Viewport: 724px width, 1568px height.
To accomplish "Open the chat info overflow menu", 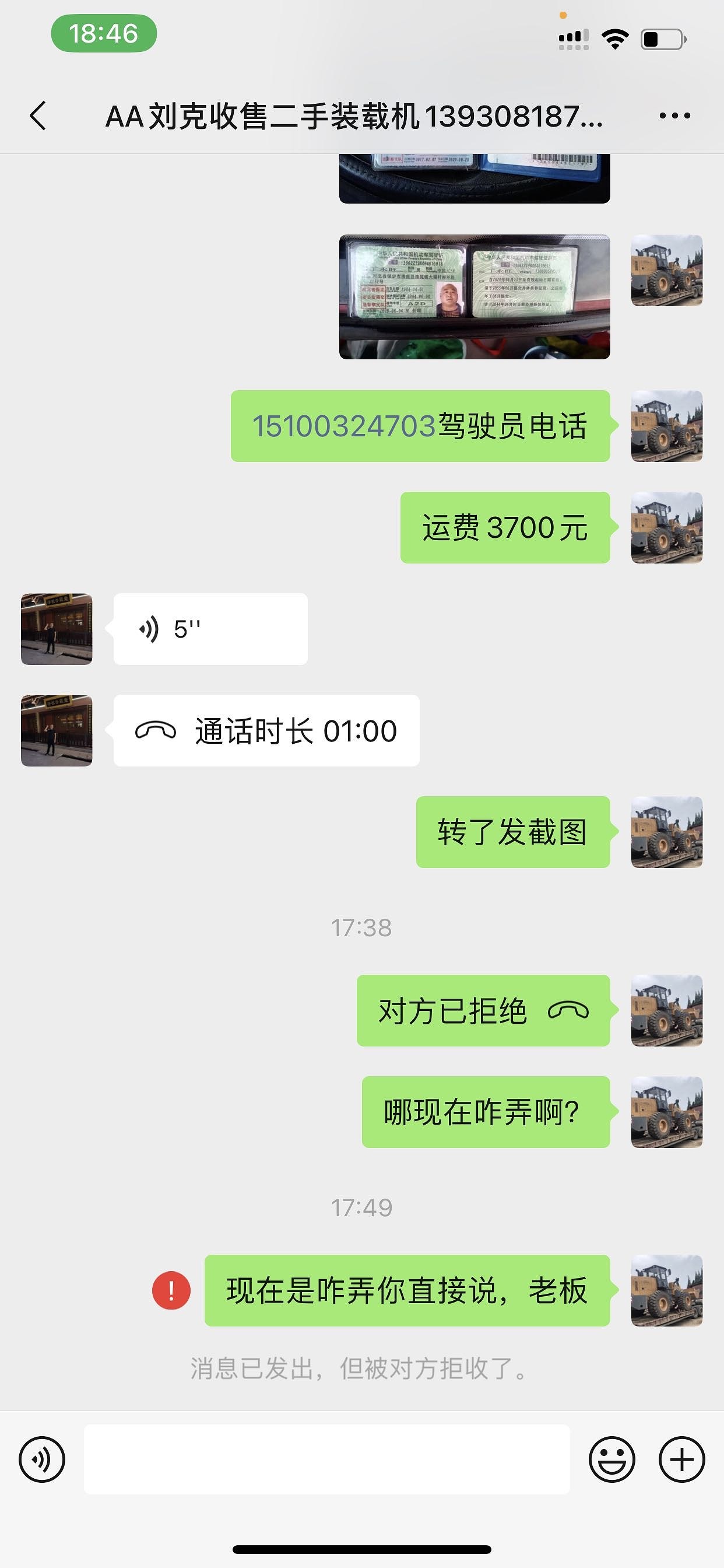I will pos(674,116).
